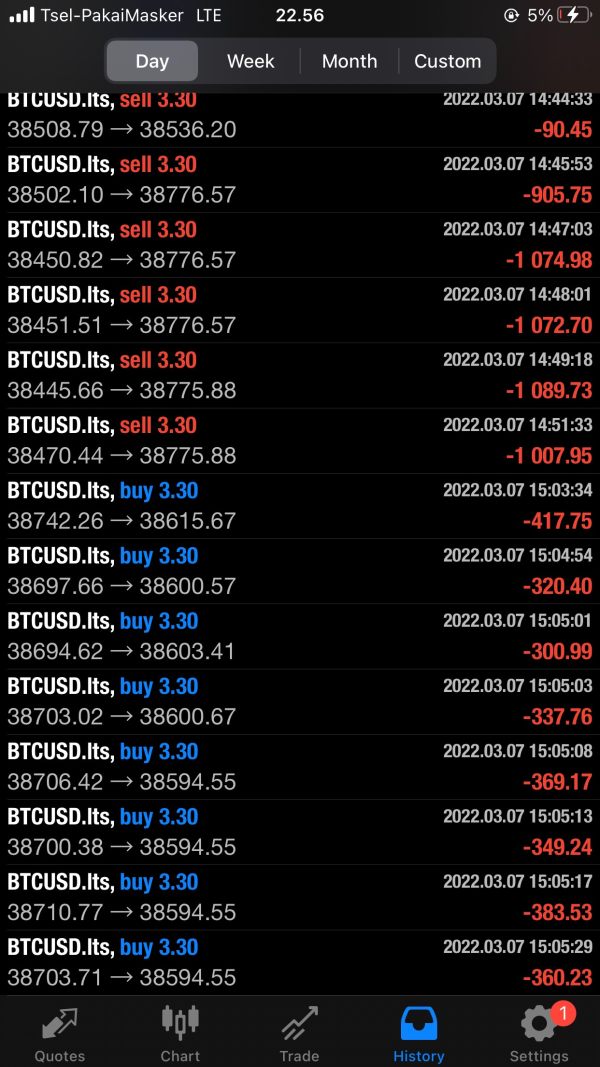Expand the buy trade with loss -369.17

point(300,767)
